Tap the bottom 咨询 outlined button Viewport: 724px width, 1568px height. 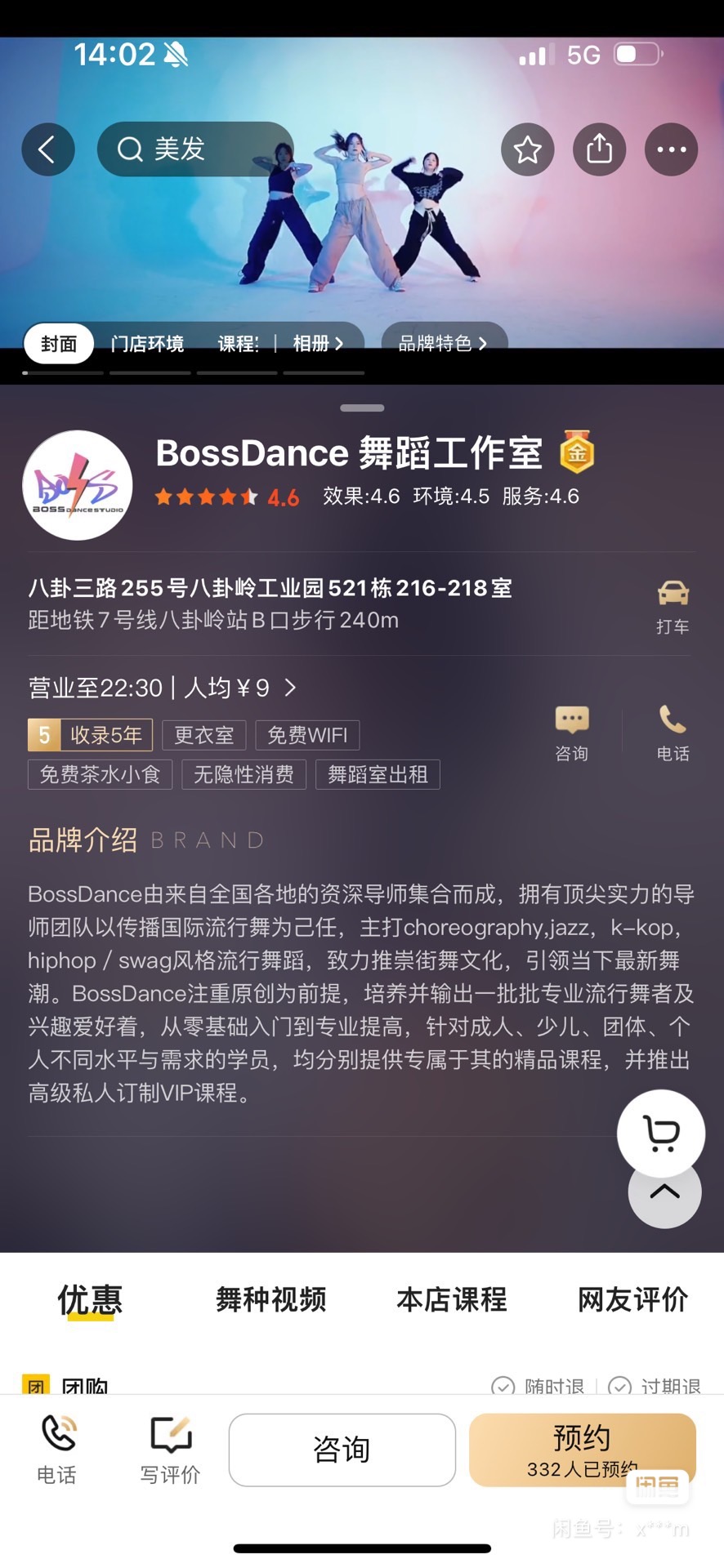click(x=342, y=1450)
